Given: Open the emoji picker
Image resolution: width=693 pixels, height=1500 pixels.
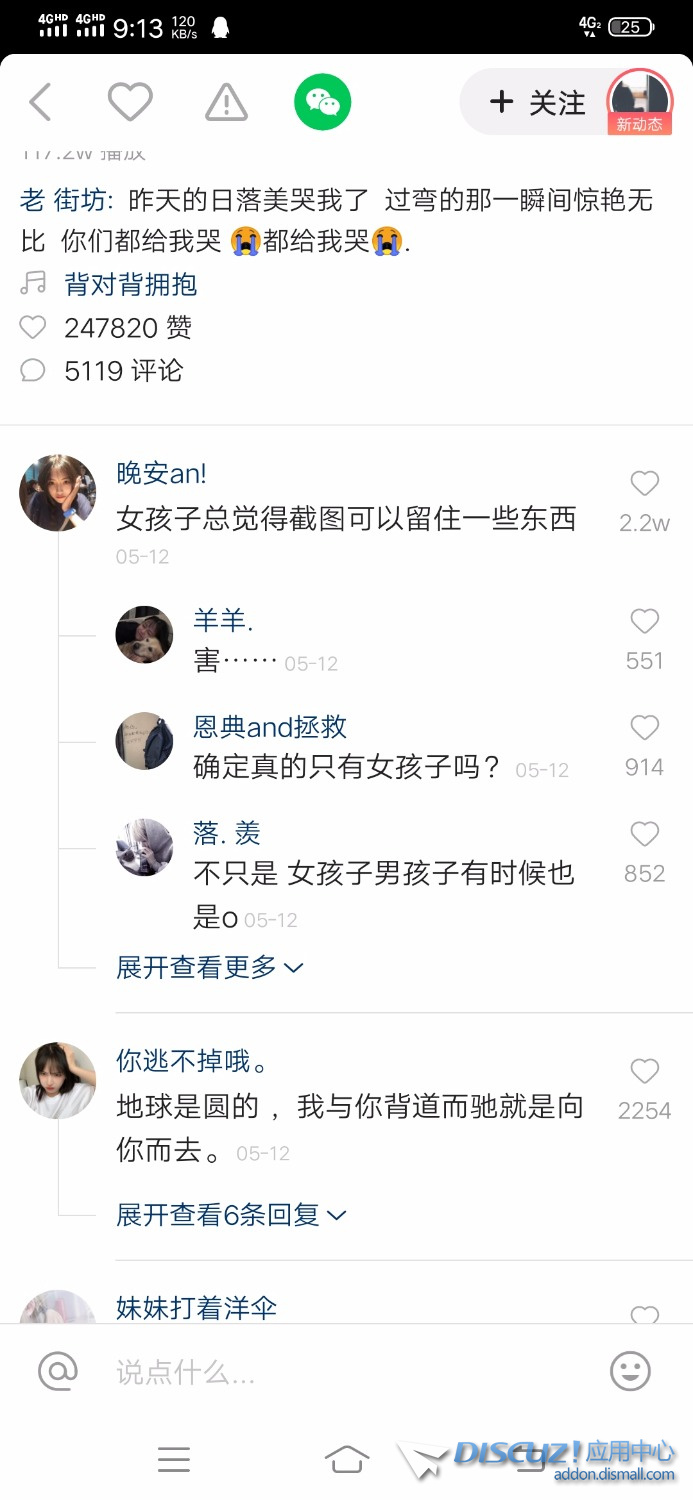Looking at the screenshot, I should click(x=630, y=1371).
